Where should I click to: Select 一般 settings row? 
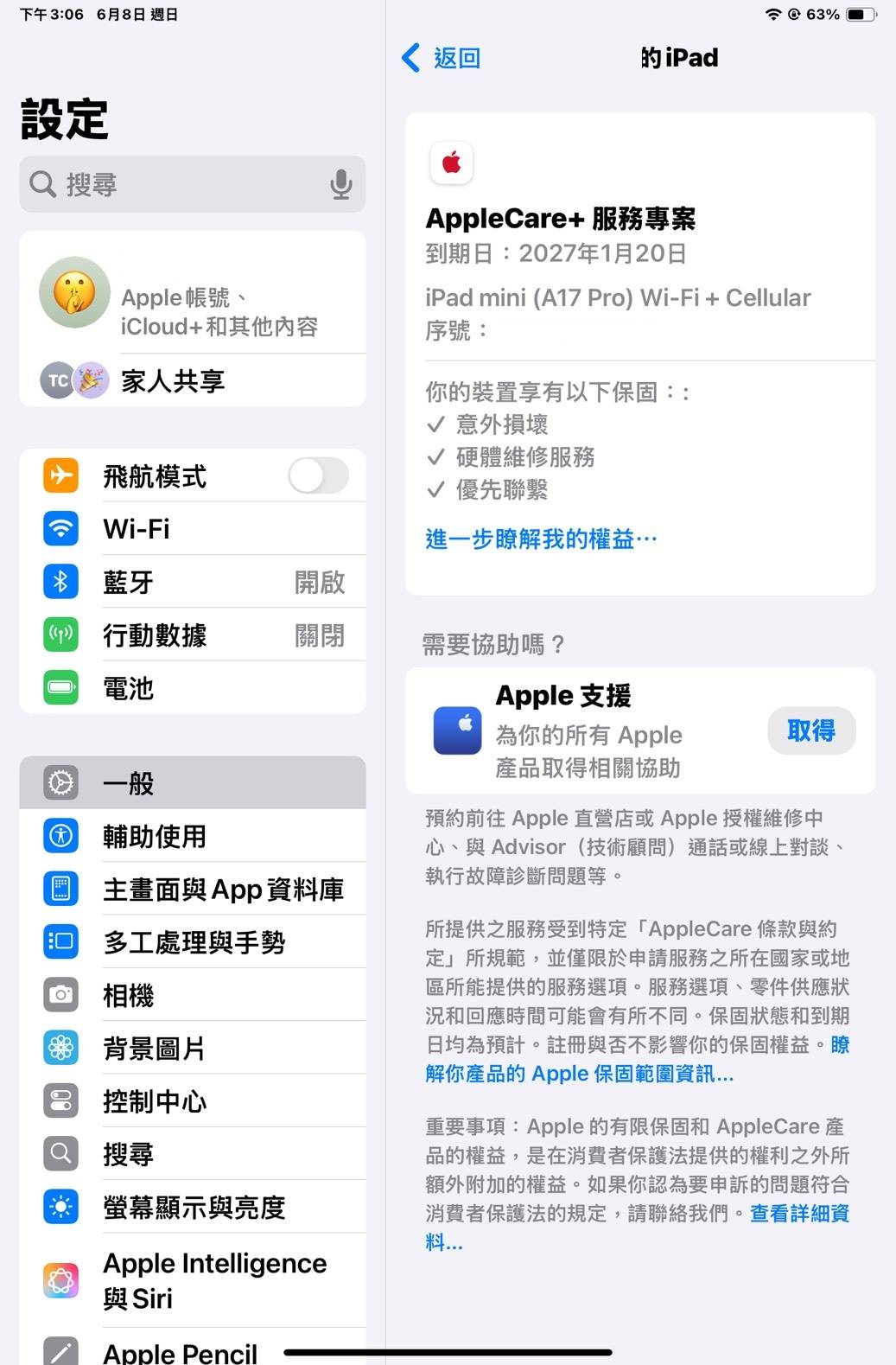(x=192, y=783)
